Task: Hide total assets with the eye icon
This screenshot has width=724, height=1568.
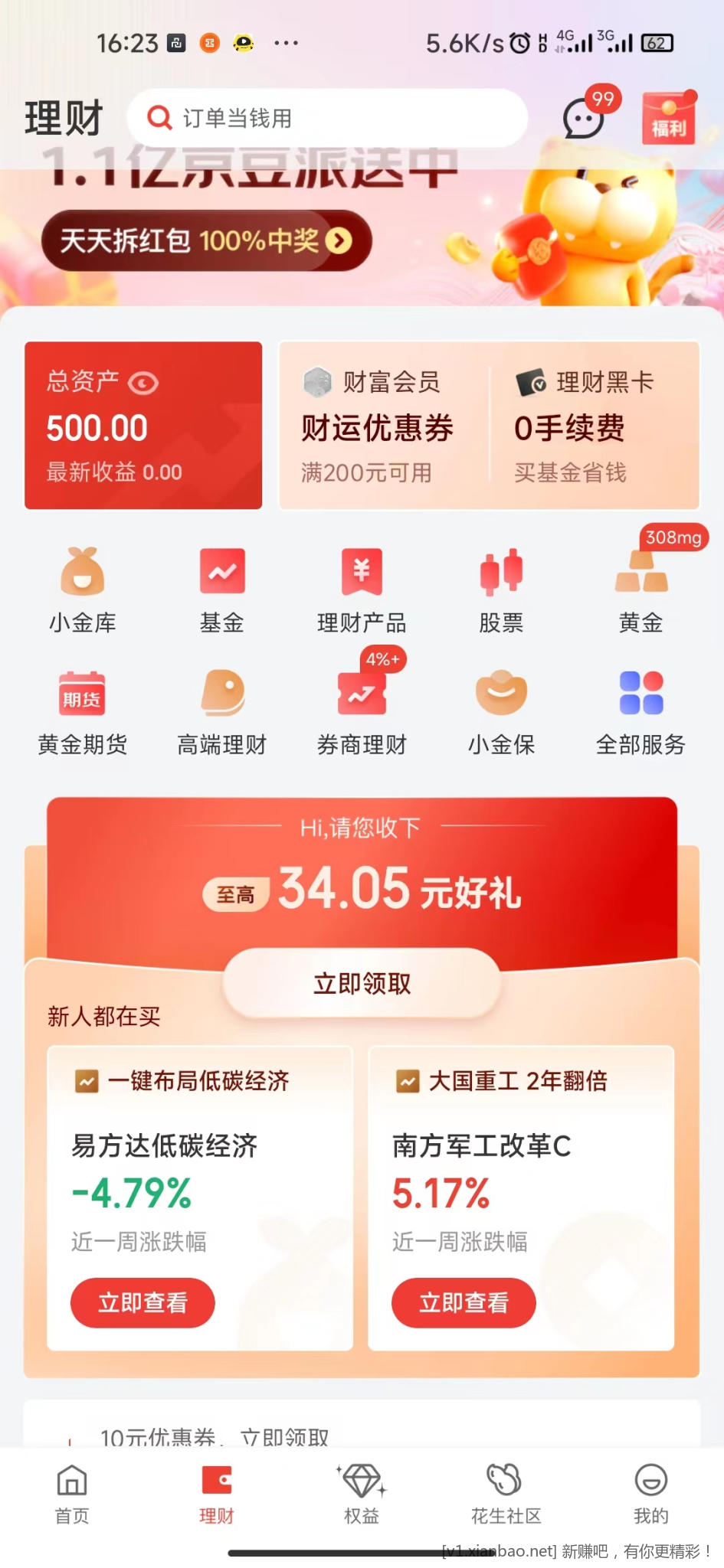Action: click(143, 383)
